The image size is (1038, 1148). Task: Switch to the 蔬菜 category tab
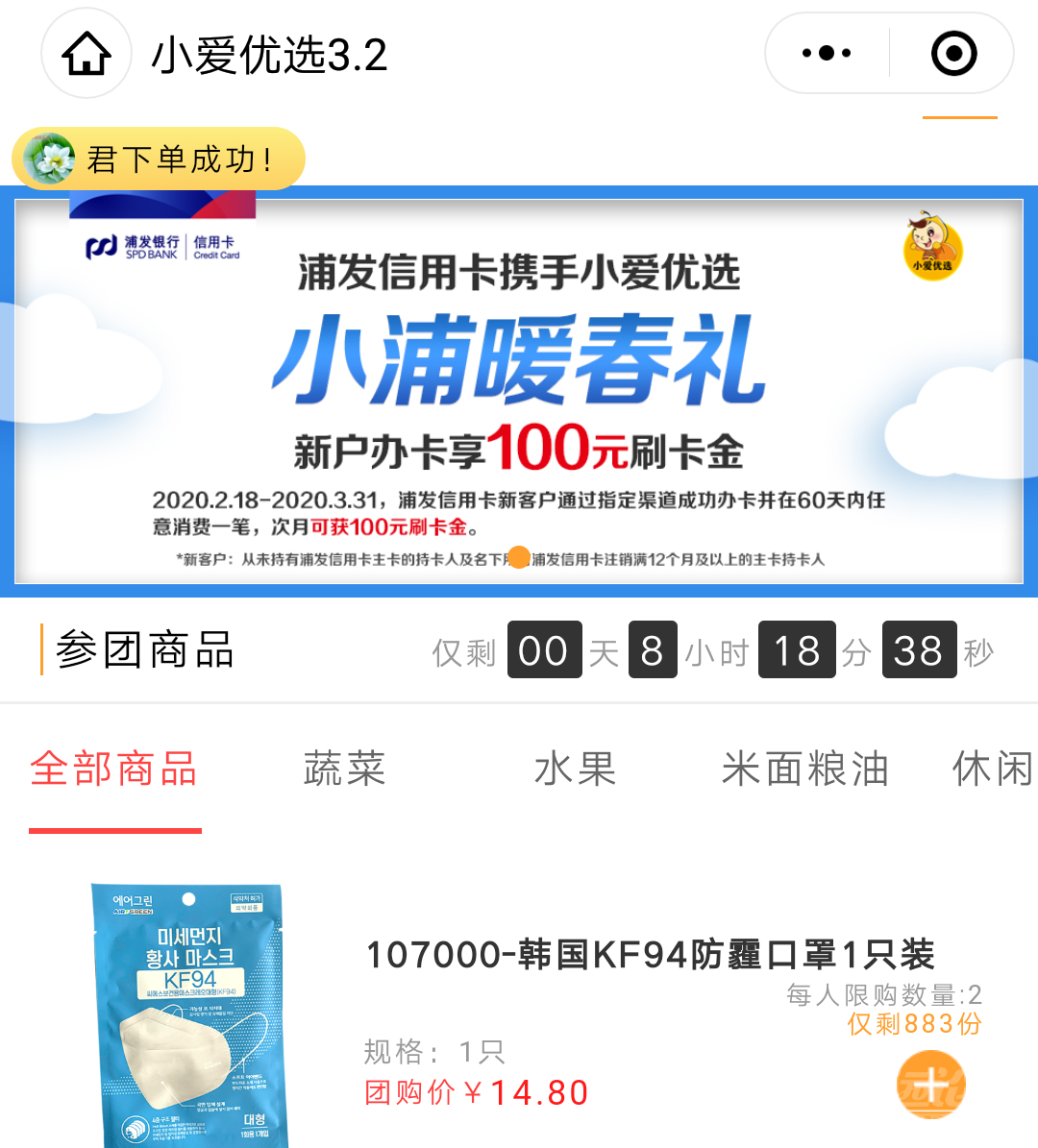tap(344, 769)
